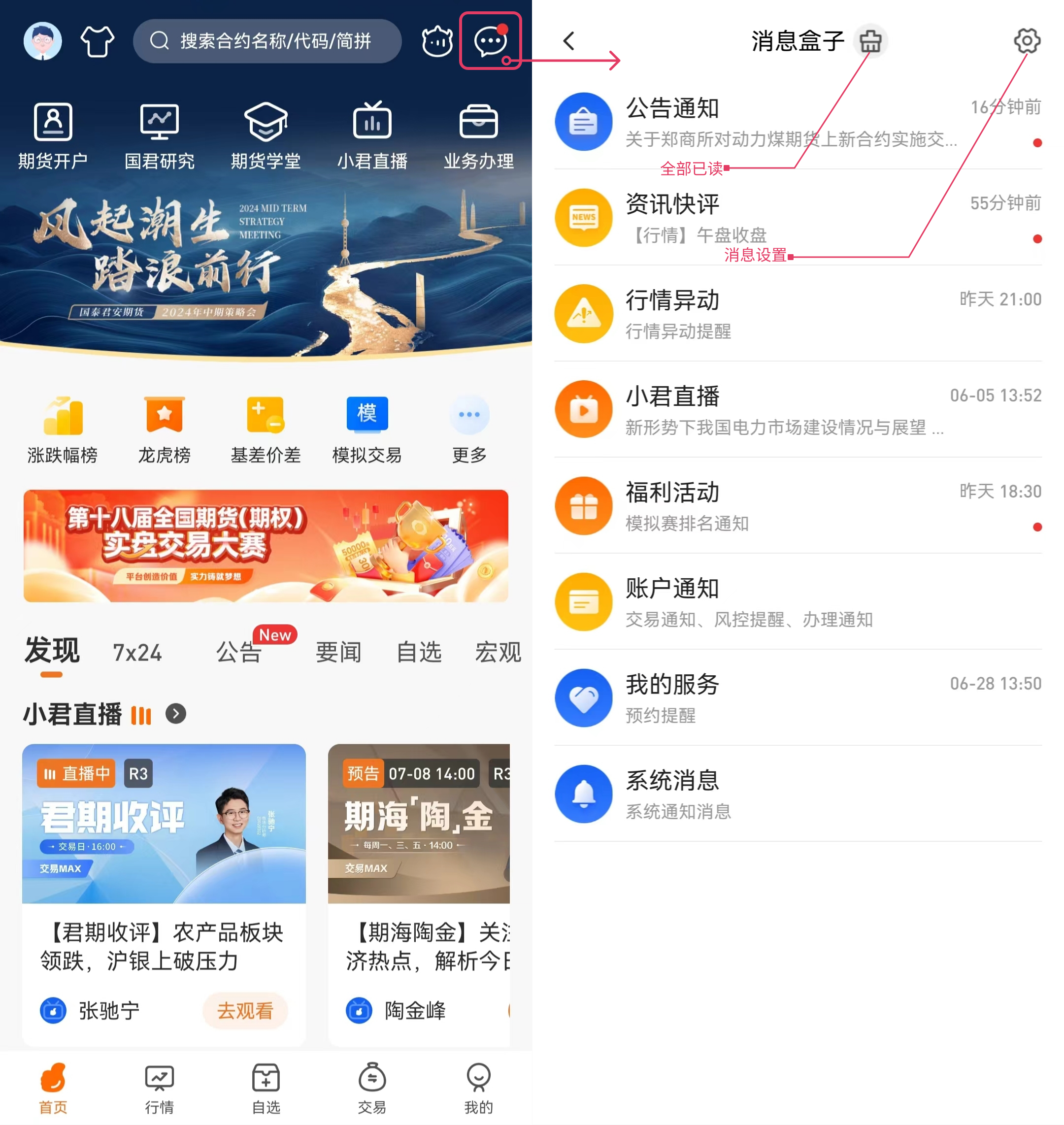Open the 交易 bottom tab
Screen dimensions: 1064x1125
[372, 1089]
